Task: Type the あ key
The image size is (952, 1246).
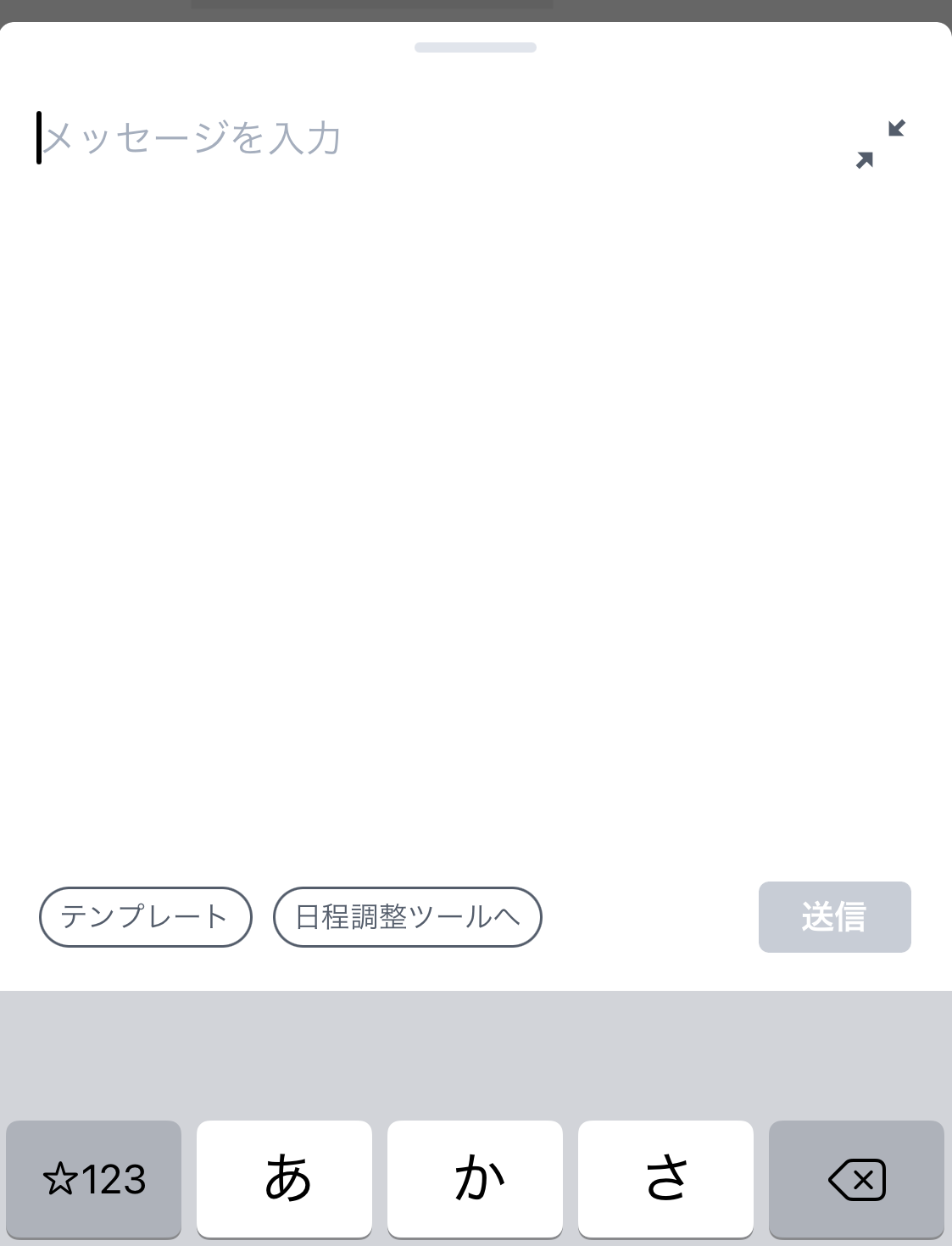Action: pos(284,1179)
